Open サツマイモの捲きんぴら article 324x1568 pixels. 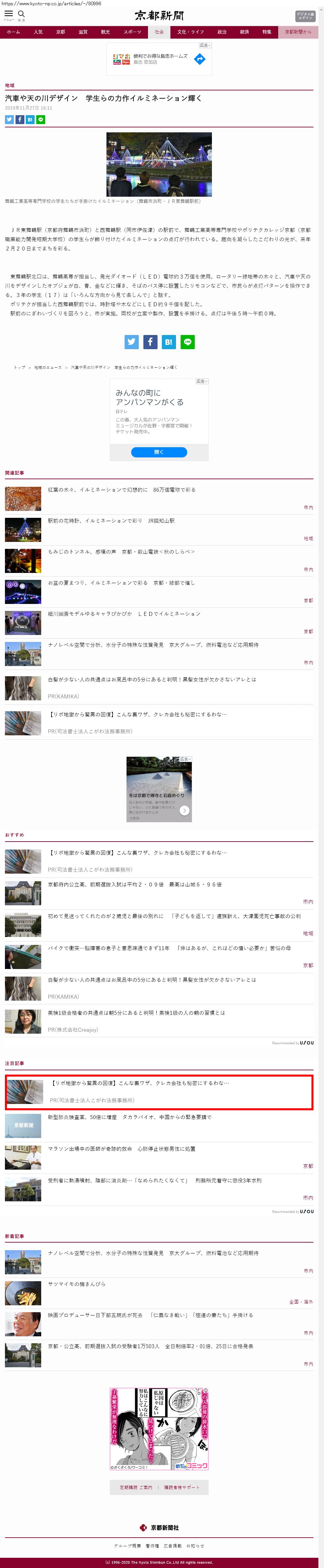click(76, 1284)
